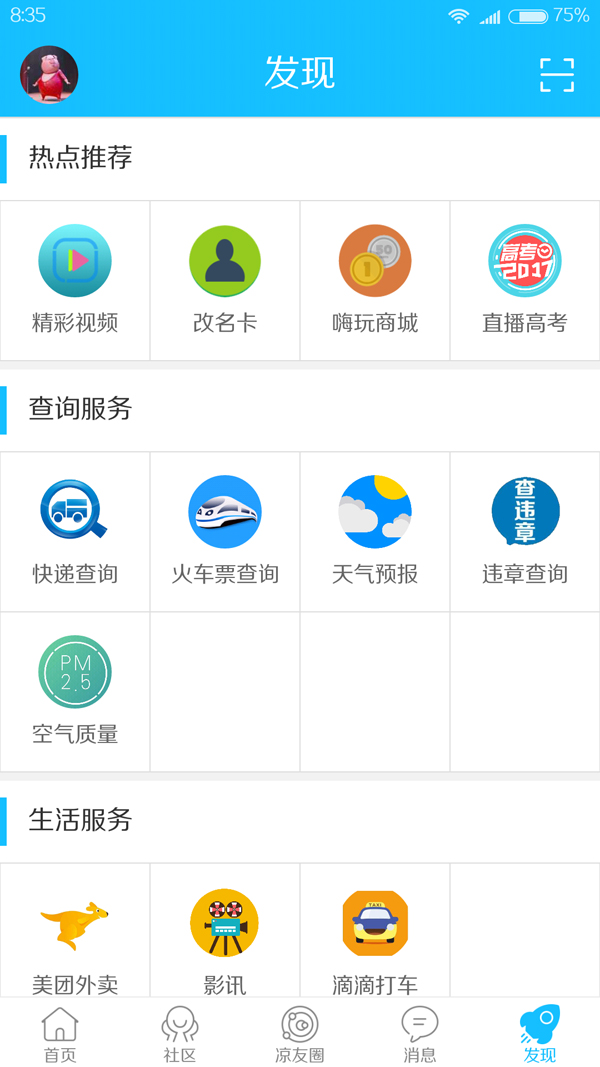Check 空气质量 air quality

pos(75,691)
